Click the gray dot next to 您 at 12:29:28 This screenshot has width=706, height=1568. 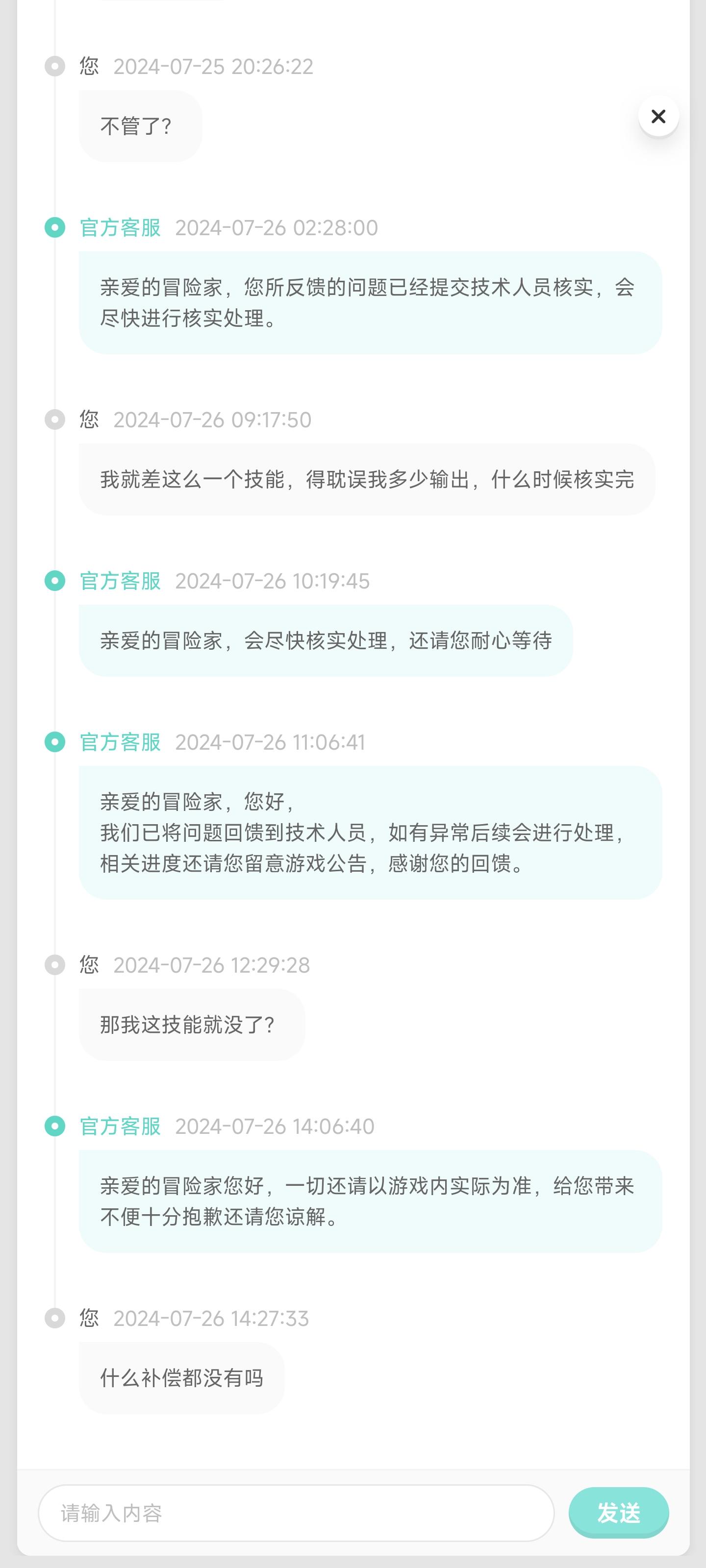[55, 965]
